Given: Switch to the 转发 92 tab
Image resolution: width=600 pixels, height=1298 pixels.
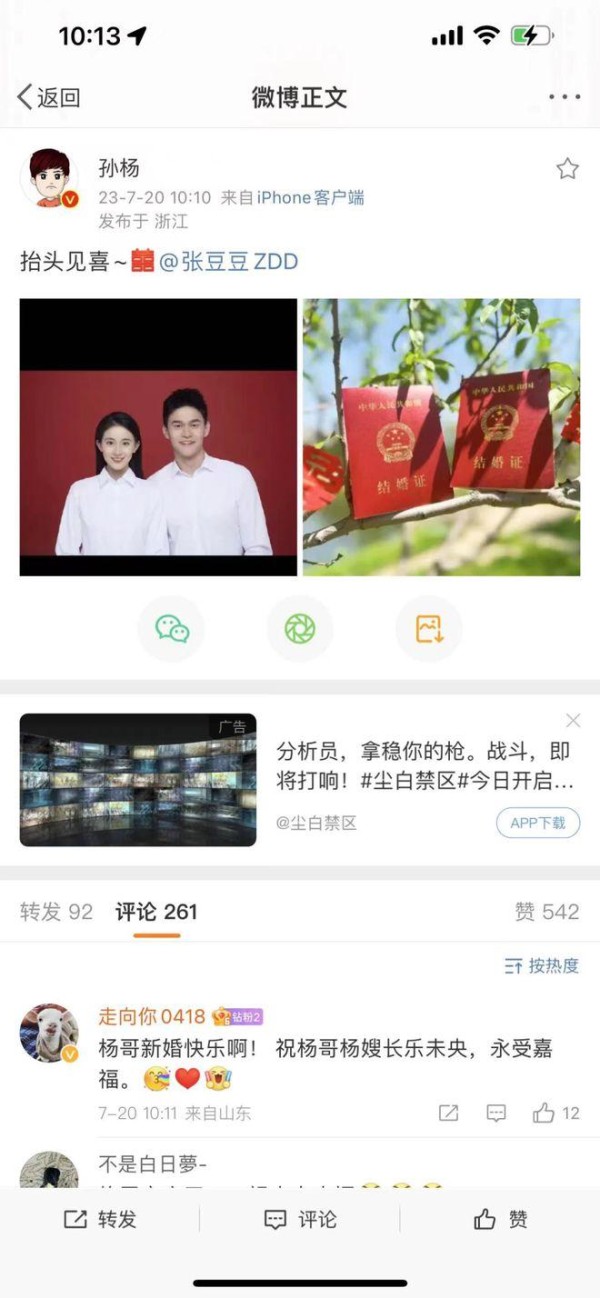Looking at the screenshot, I should coord(56,911).
